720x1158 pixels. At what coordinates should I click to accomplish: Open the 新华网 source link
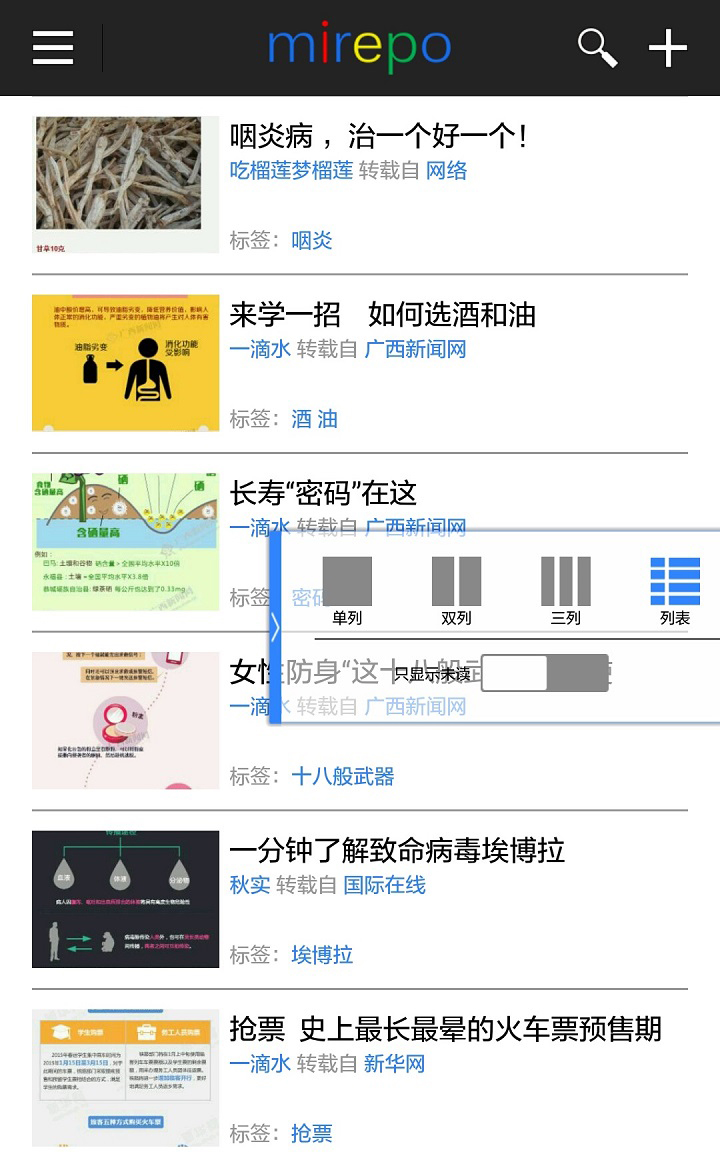(394, 1064)
